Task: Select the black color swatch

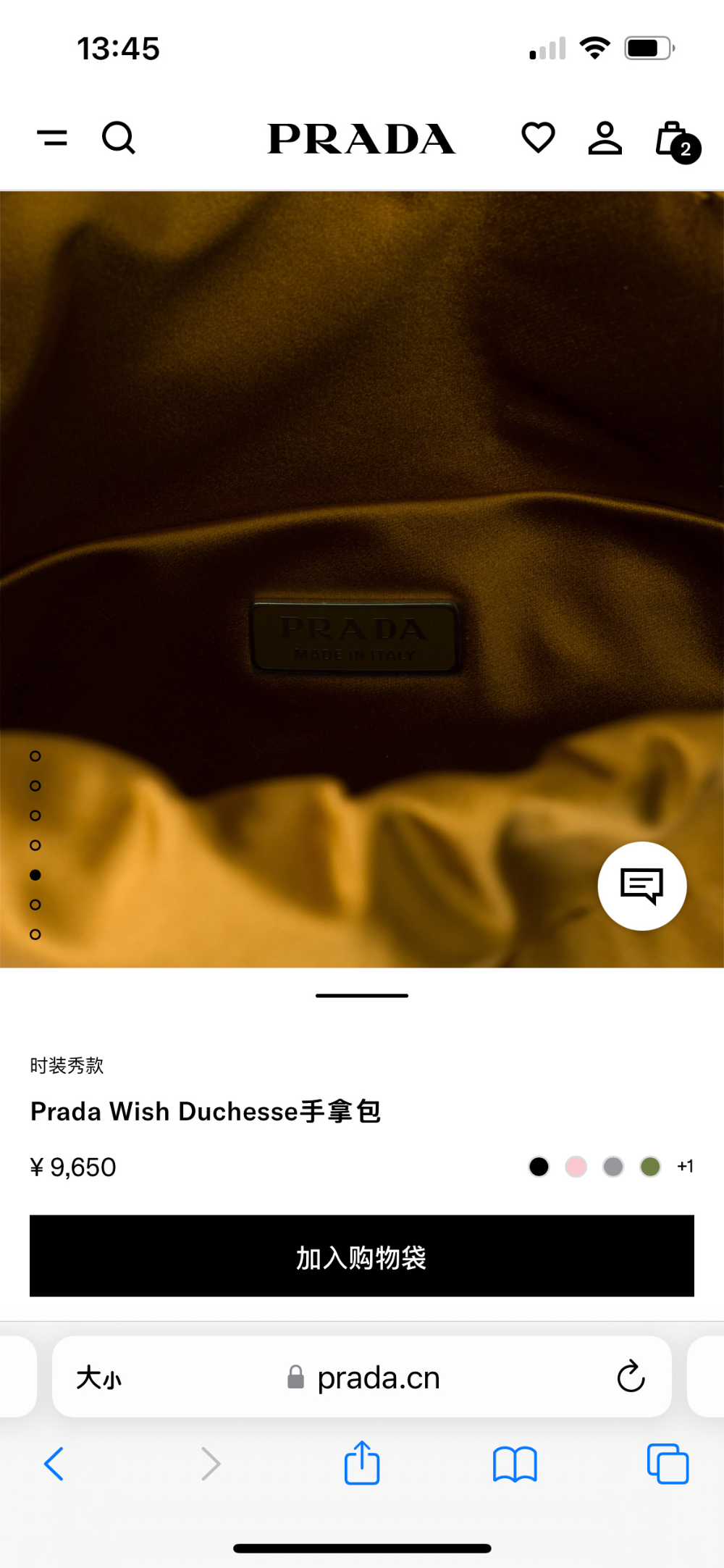Action: 539,1167
